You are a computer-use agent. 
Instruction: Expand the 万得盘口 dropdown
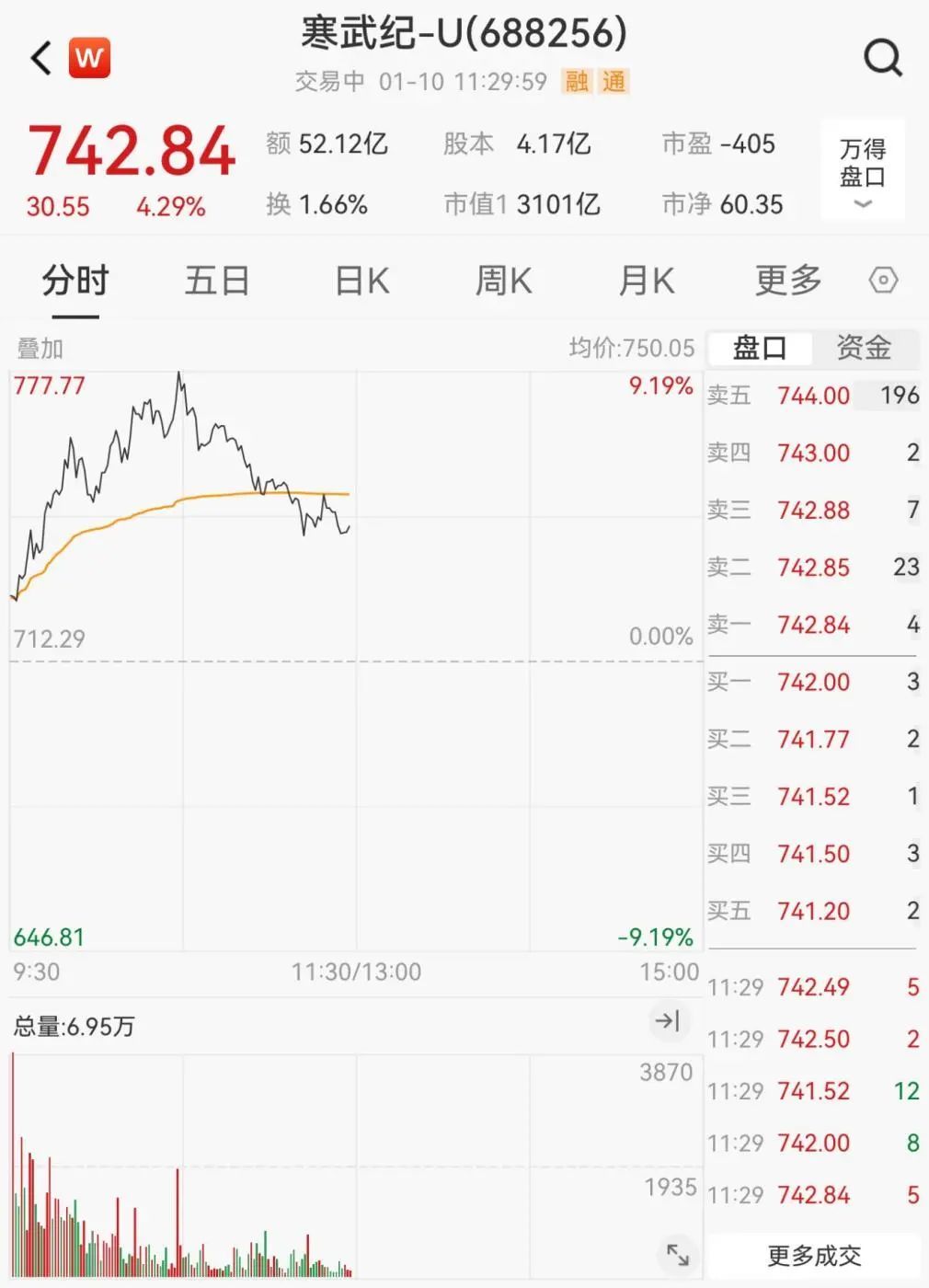pos(863,172)
